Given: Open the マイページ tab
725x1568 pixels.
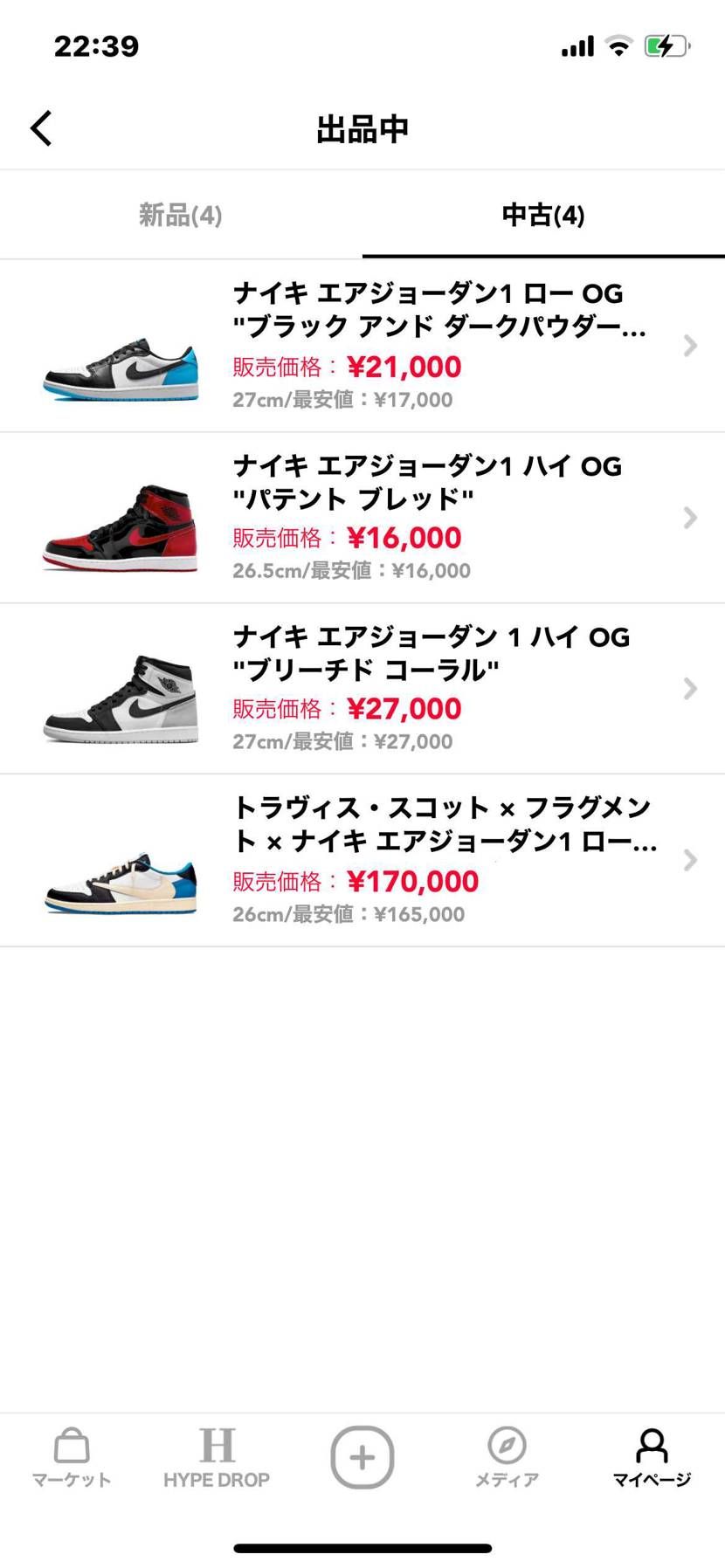Looking at the screenshot, I should (652, 1456).
